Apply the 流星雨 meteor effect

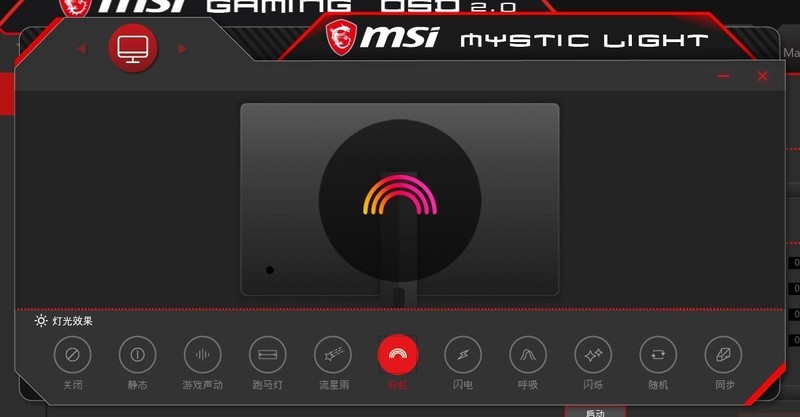pyautogui.click(x=333, y=354)
